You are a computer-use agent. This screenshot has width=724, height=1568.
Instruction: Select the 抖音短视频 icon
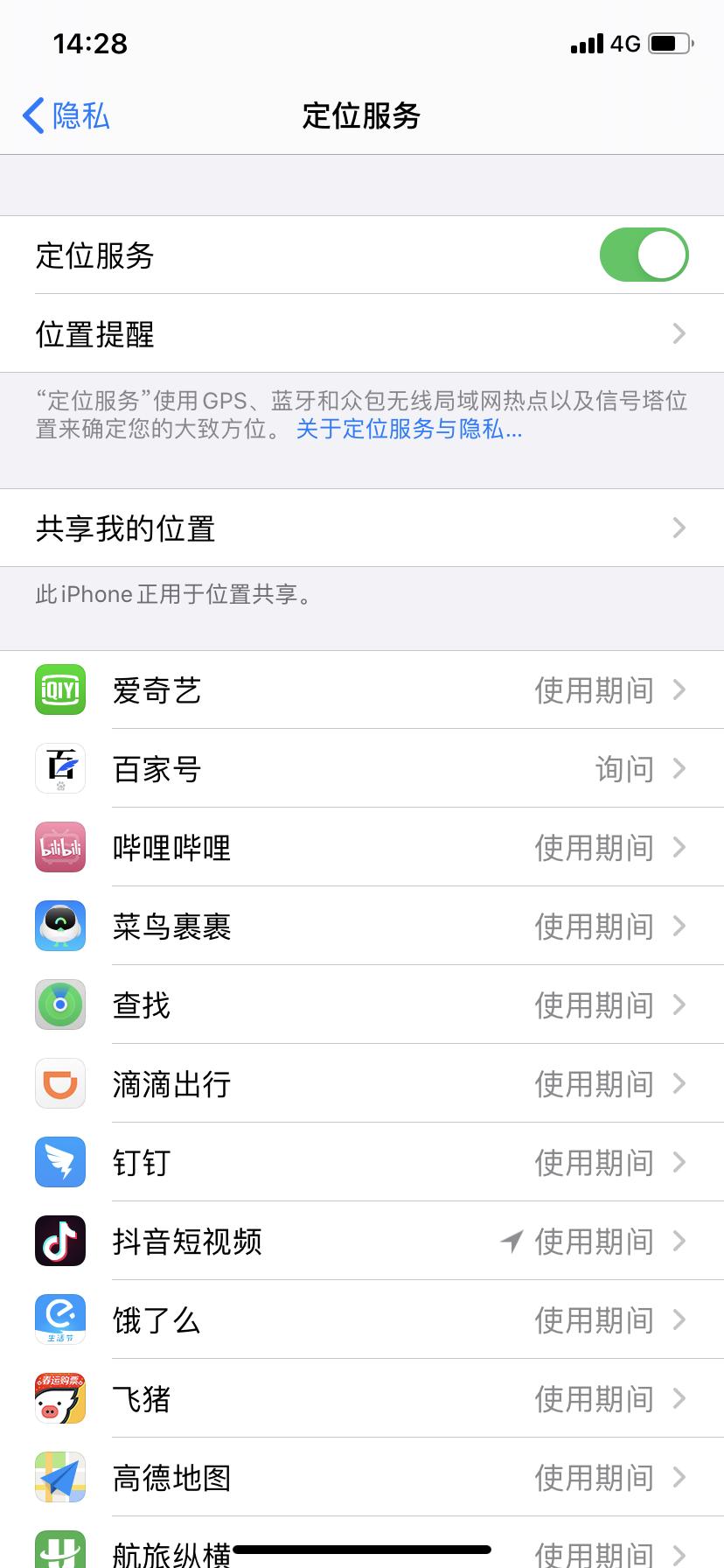pos(59,1241)
